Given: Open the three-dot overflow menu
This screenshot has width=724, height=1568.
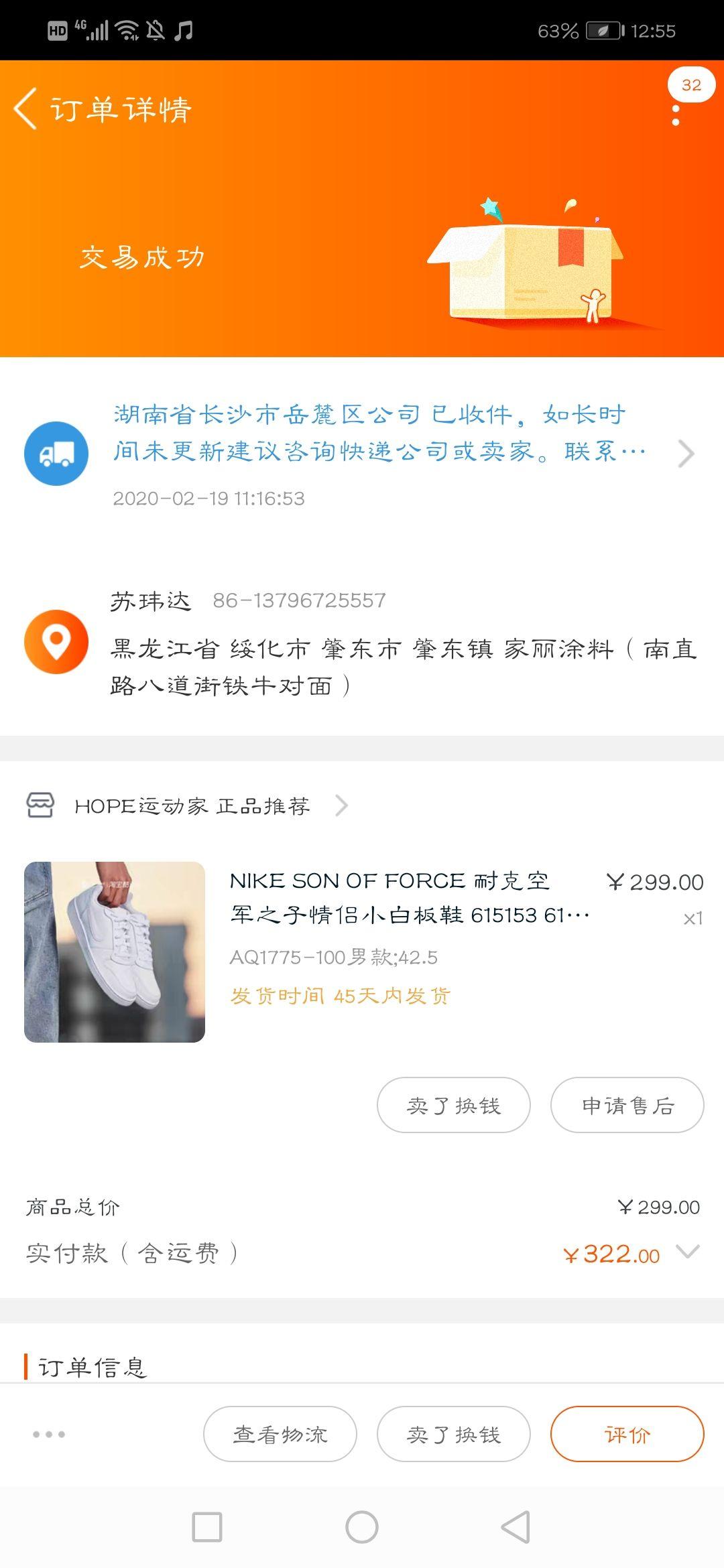Looking at the screenshot, I should pos(676,115).
